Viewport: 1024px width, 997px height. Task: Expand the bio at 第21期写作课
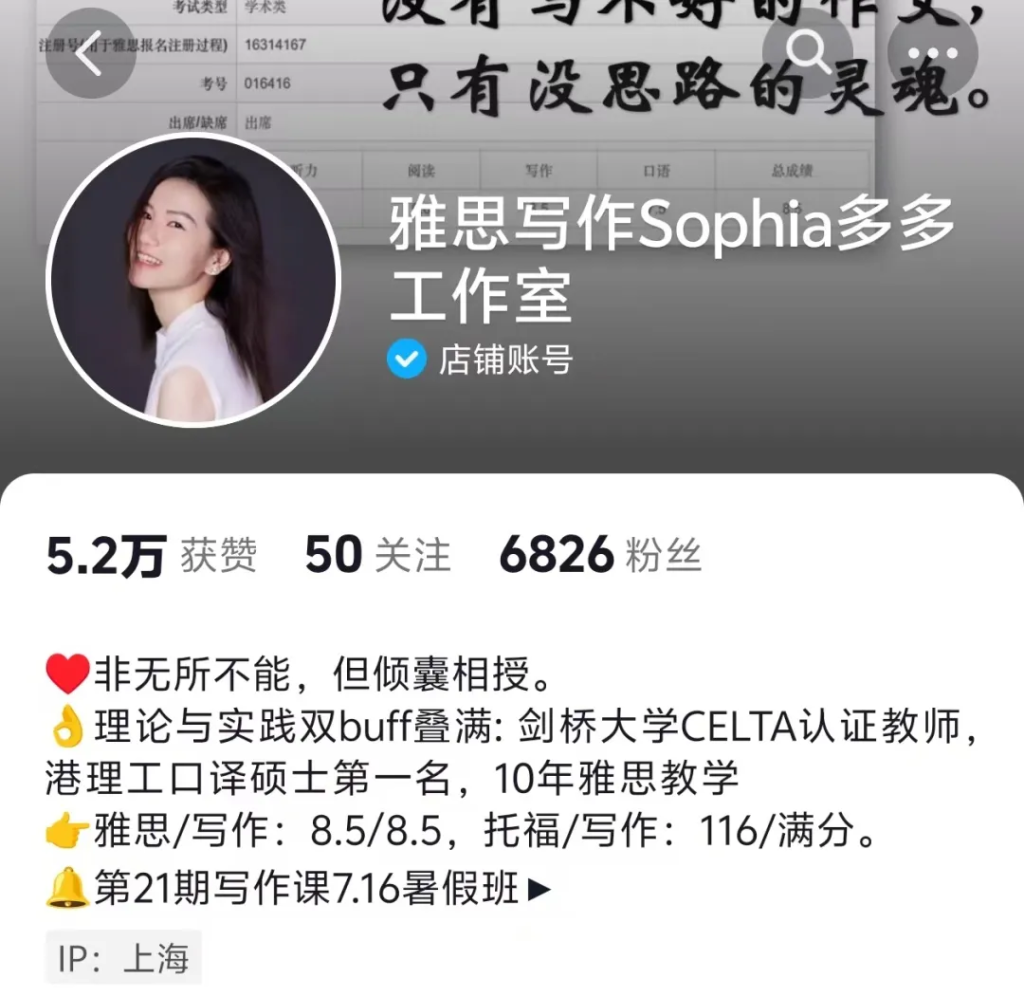tap(539, 888)
